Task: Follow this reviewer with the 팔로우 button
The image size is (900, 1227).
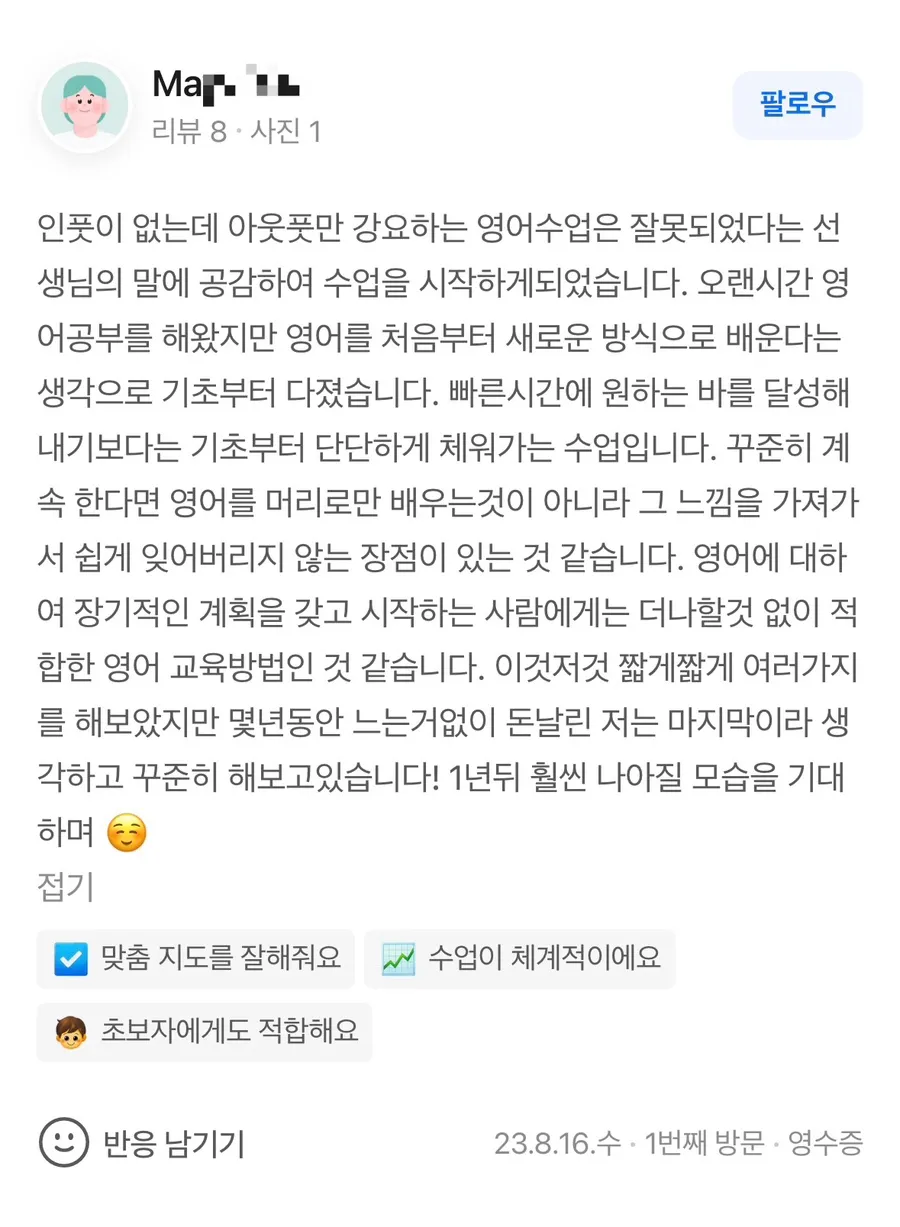Action: (797, 105)
